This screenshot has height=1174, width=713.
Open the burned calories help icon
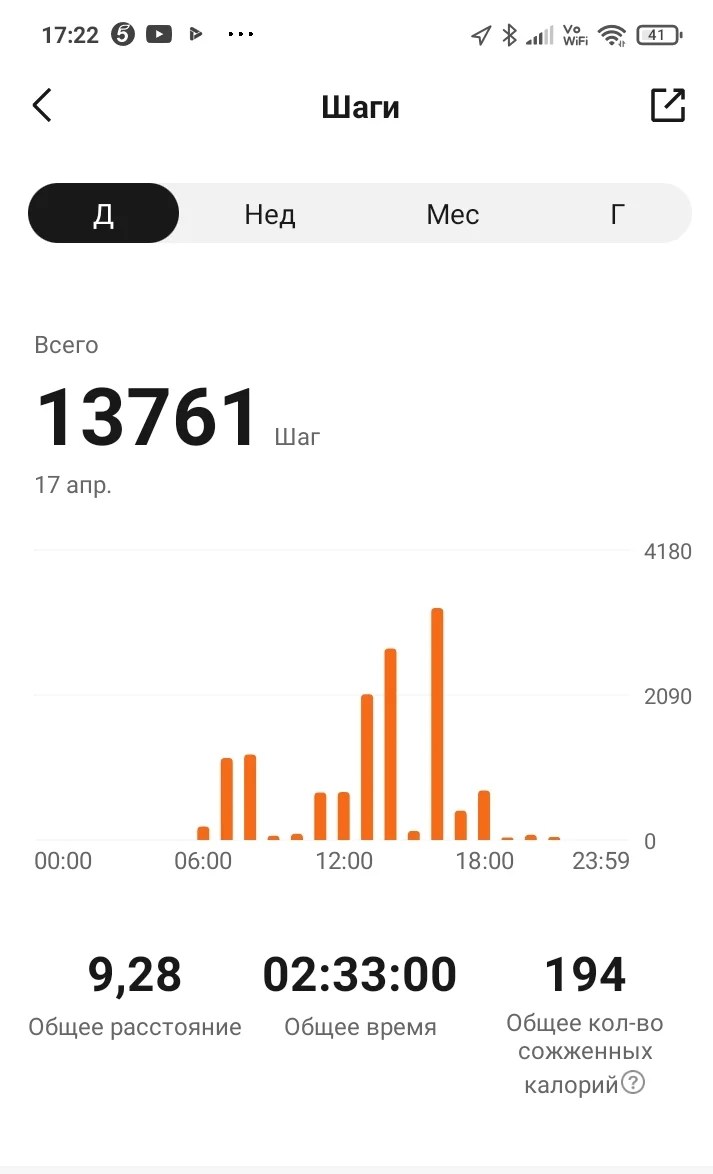click(x=633, y=1082)
